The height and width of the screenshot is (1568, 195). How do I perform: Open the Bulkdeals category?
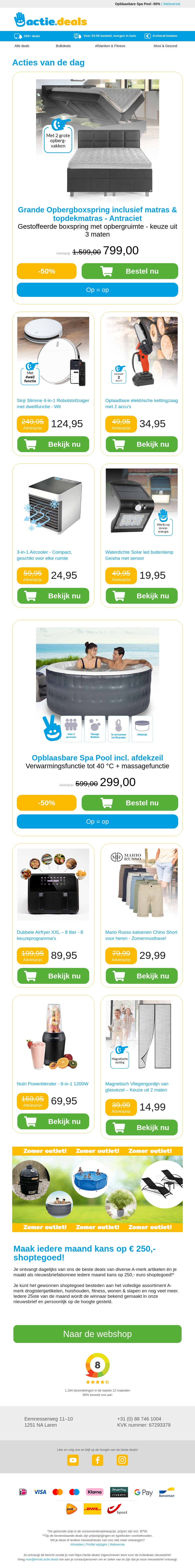[63, 46]
